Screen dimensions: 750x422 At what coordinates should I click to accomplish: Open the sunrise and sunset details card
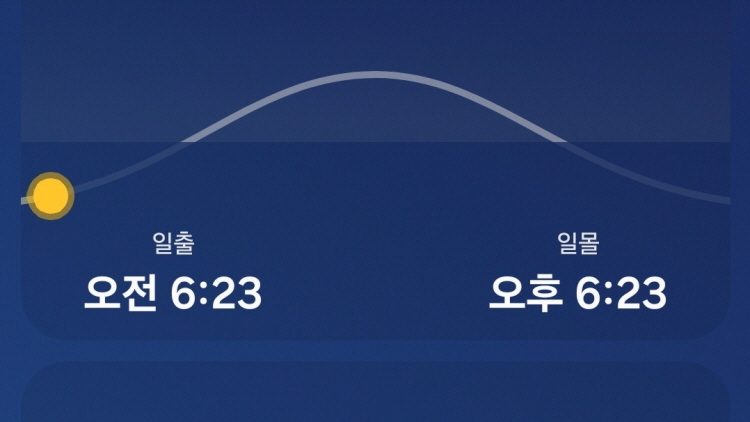(375, 200)
